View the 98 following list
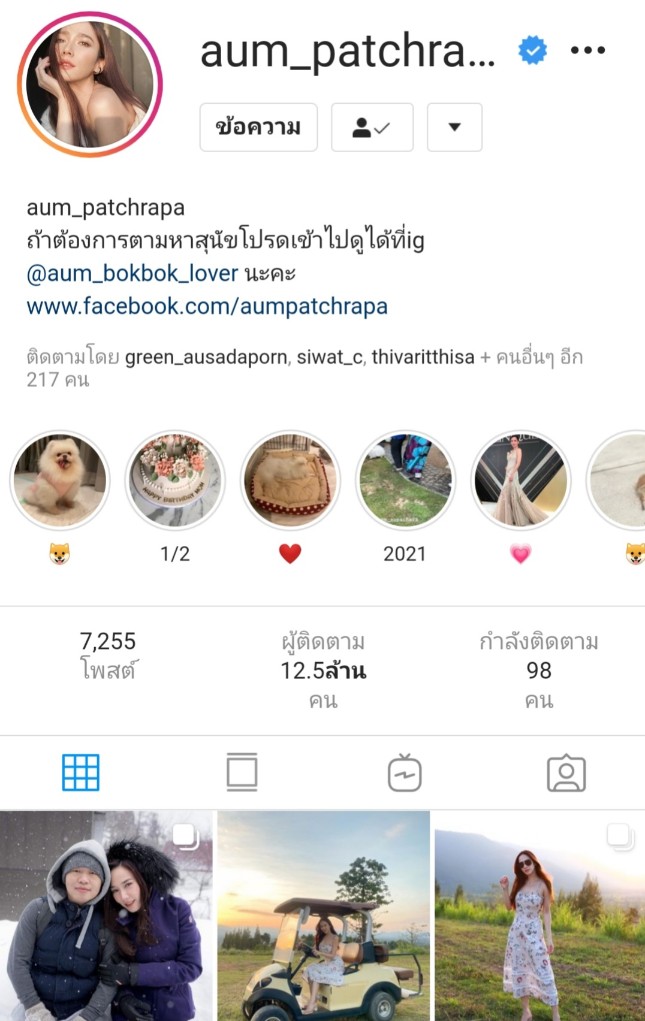645x1021 pixels. (539, 670)
